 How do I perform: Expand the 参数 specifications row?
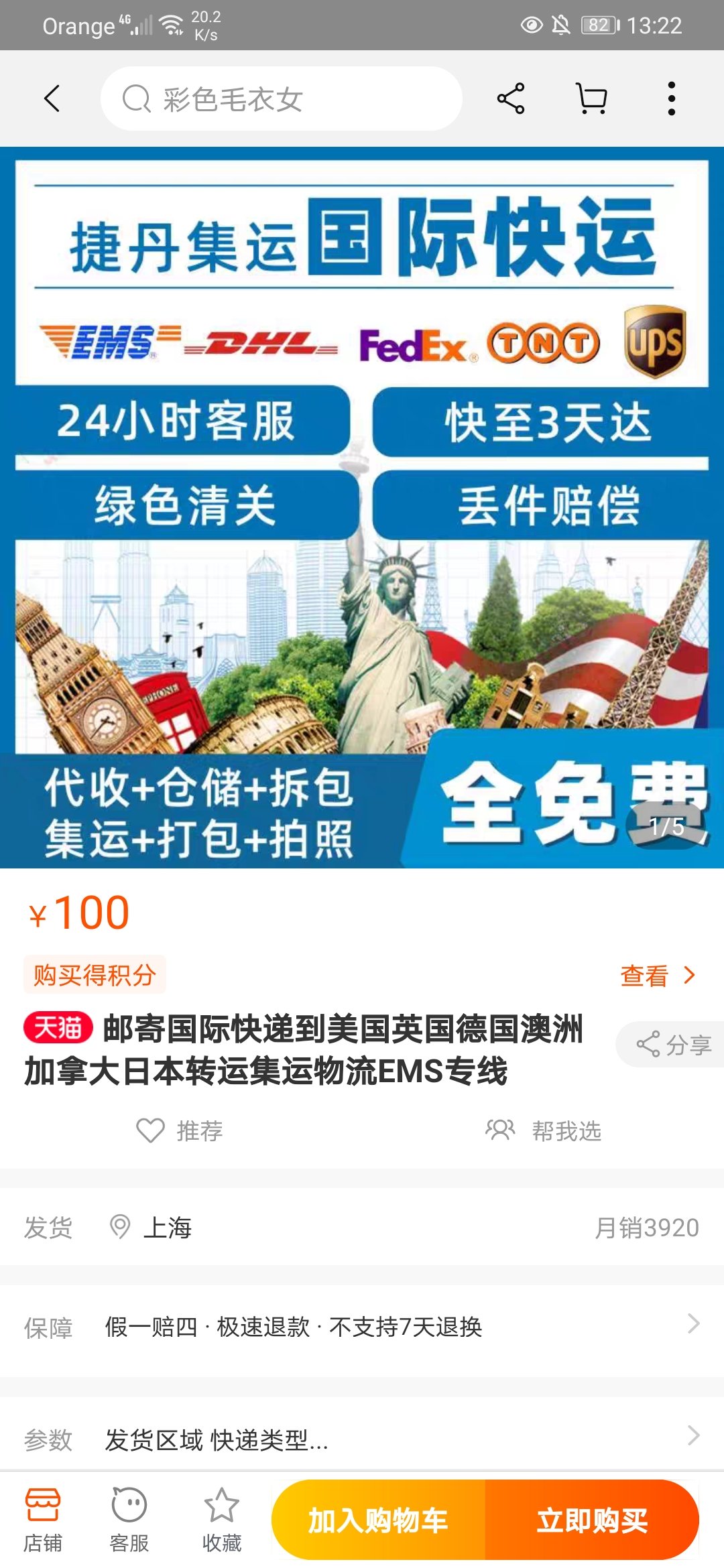coord(362,1439)
